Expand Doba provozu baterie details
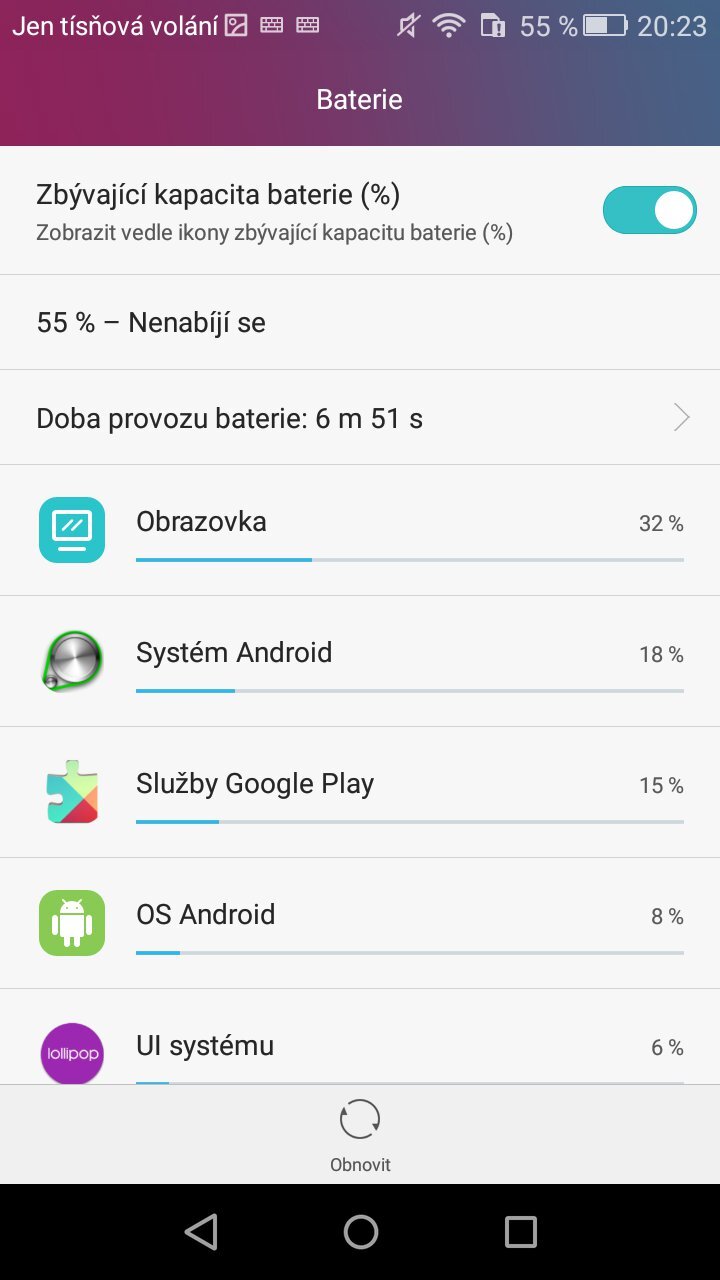This screenshot has height=1280, width=720. click(360, 417)
